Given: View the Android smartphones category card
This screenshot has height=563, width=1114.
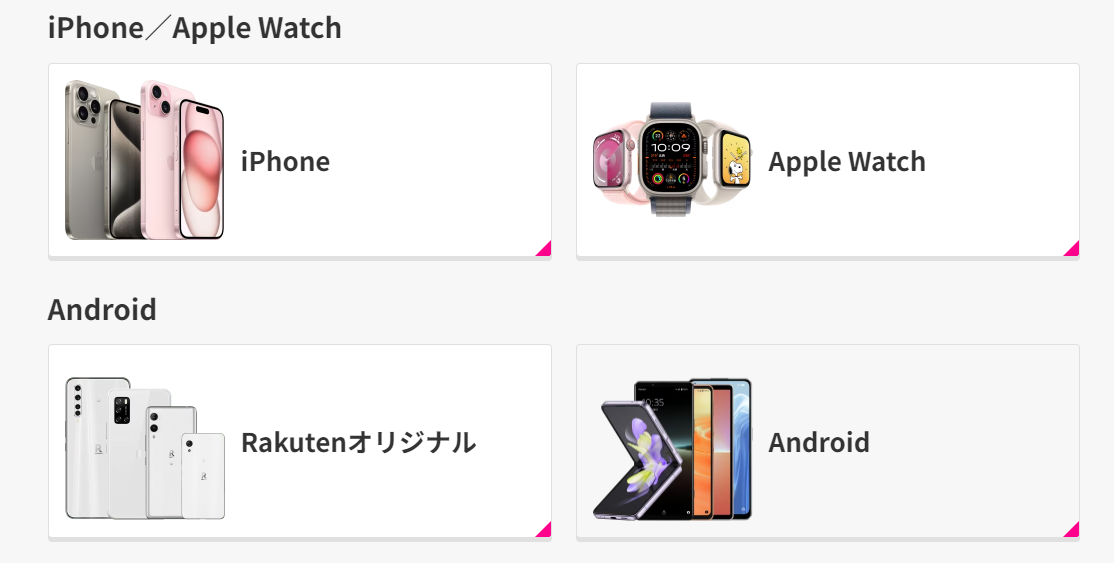Looking at the screenshot, I should (827, 442).
